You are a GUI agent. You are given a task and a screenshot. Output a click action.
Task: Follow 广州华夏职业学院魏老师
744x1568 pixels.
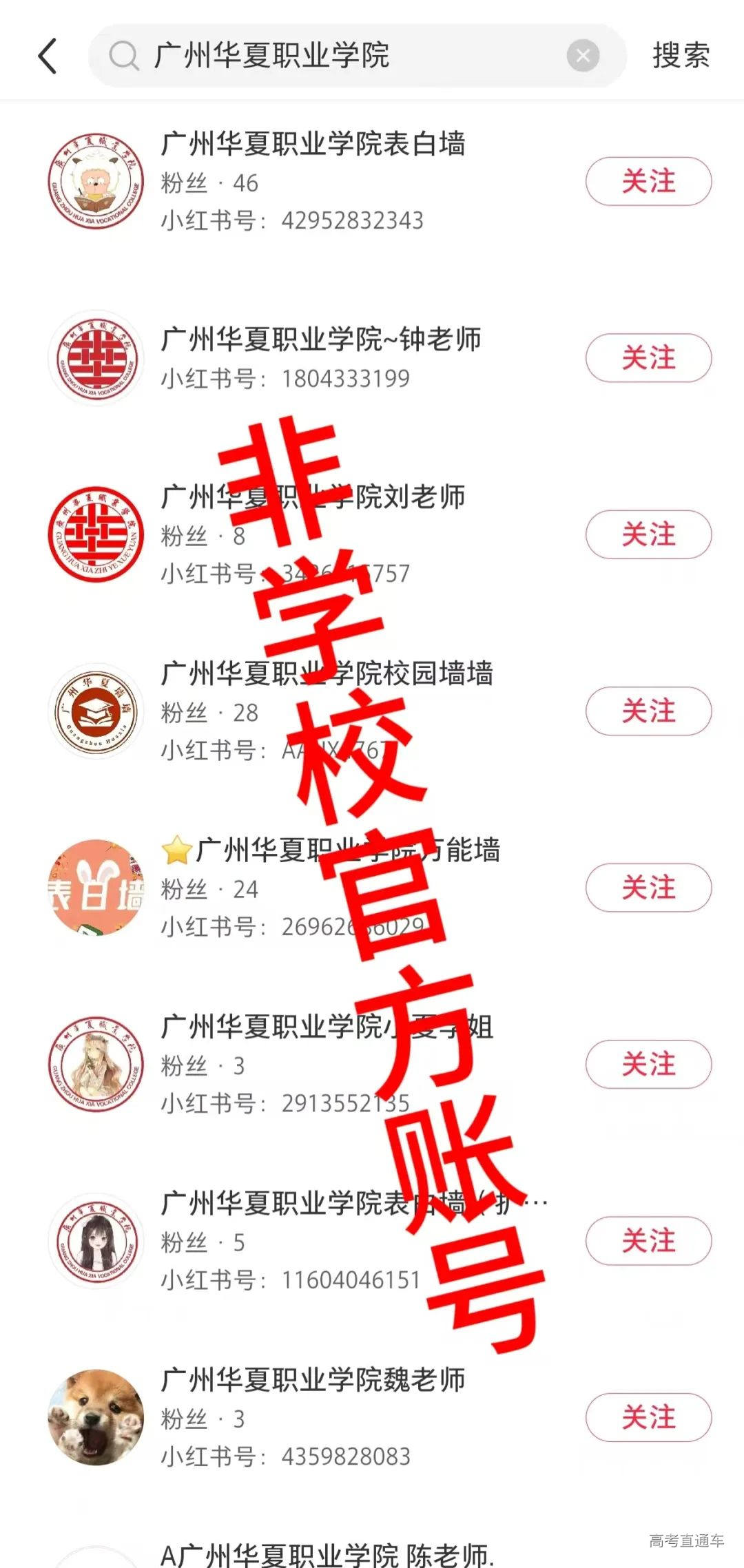(648, 1417)
